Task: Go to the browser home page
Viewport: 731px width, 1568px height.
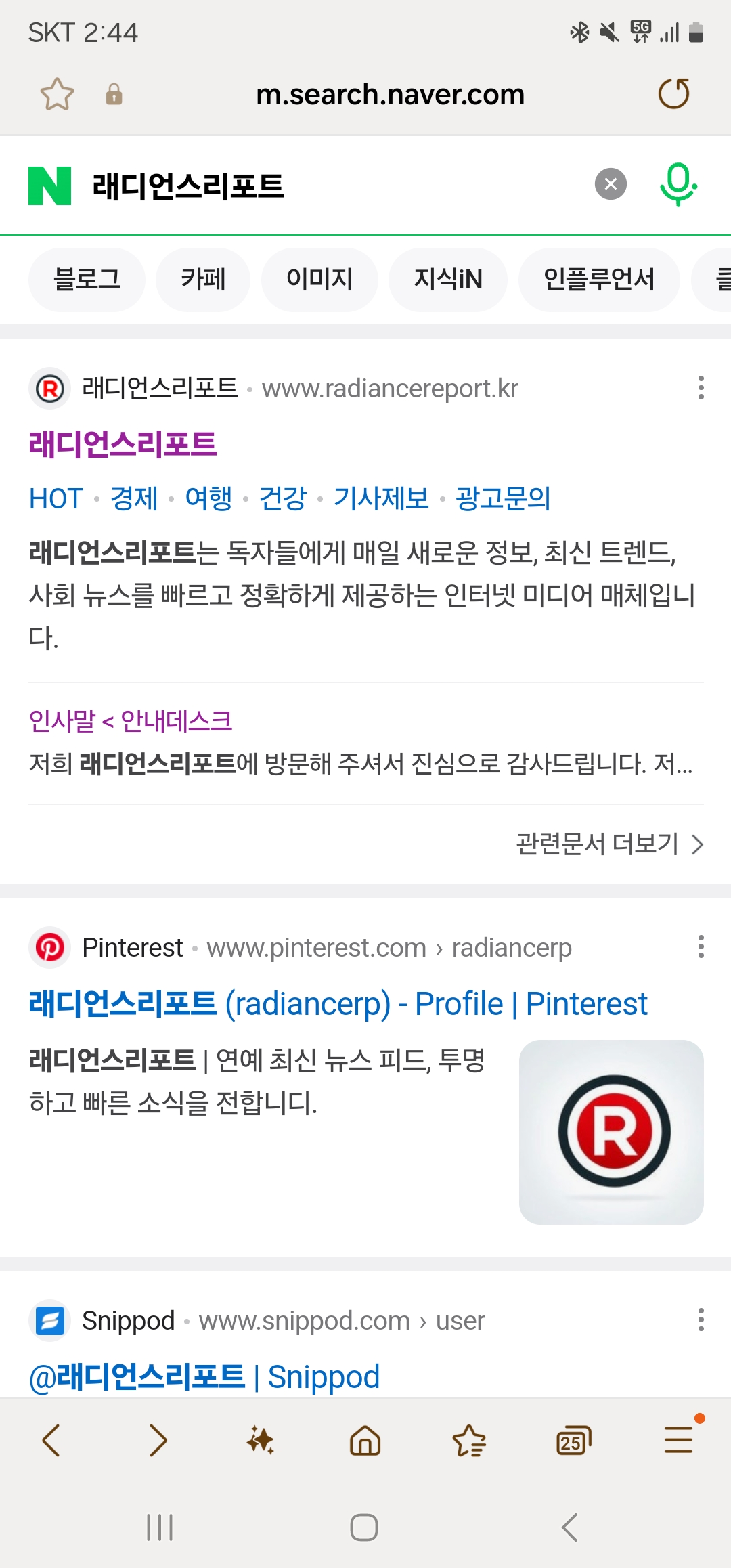Action: [x=365, y=1441]
